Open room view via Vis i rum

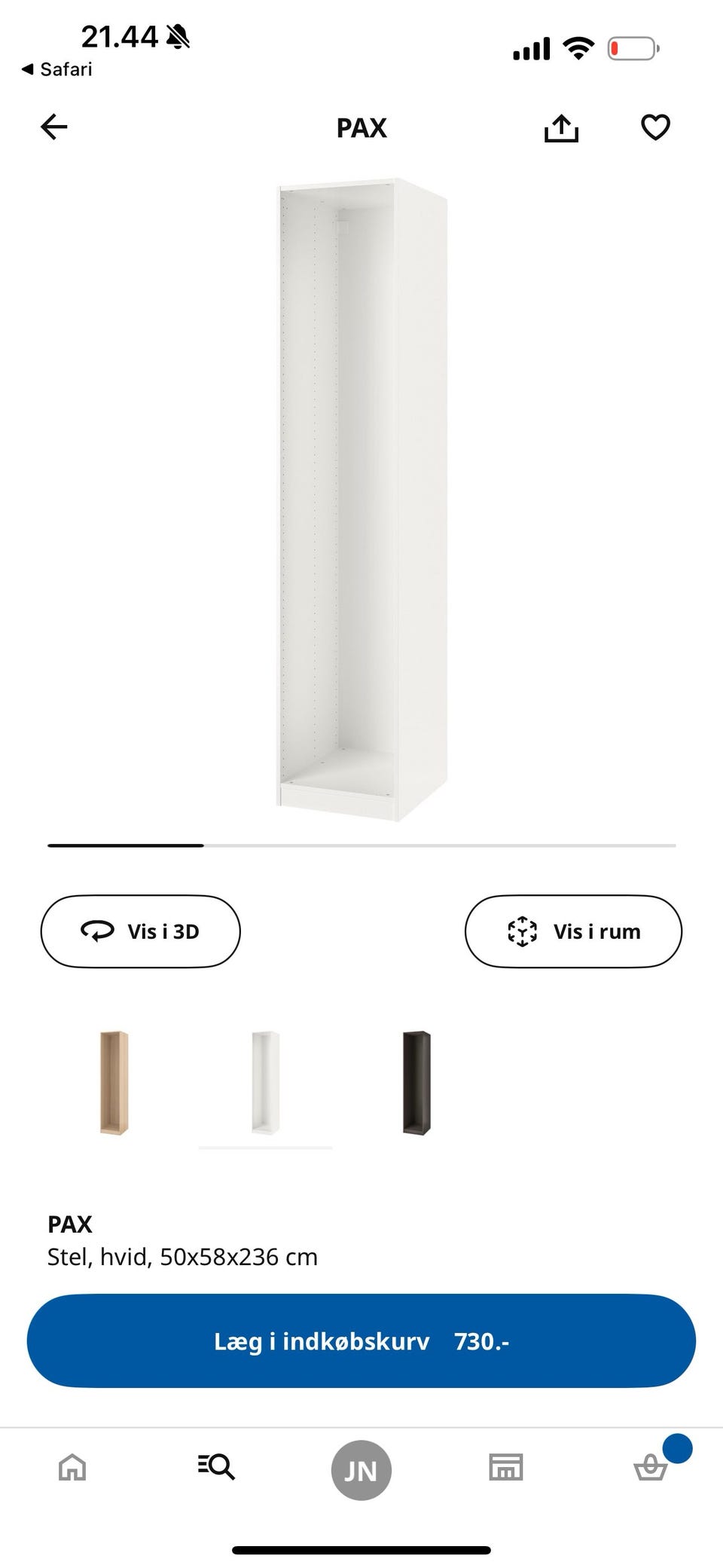[x=574, y=931]
